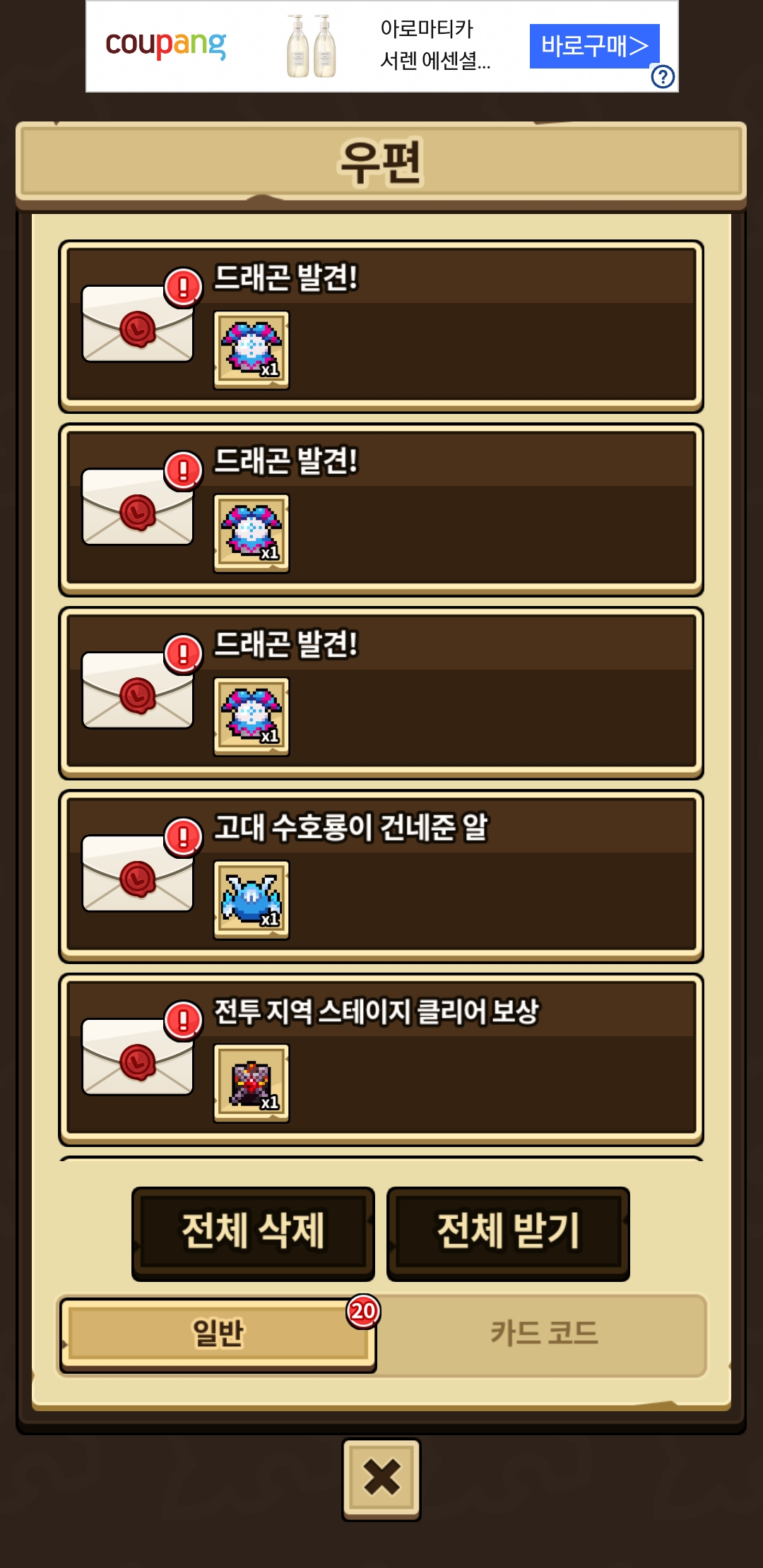Viewport: 763px width, 1568px height.
Task: Claim all mail with 전체 받기
Action: click(x=508, y=1232)
